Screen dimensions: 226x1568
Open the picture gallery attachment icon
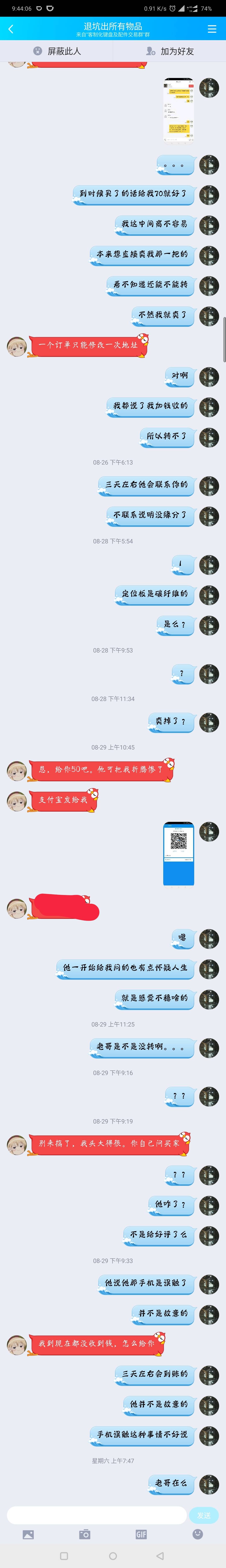[x=28, y=1535]
